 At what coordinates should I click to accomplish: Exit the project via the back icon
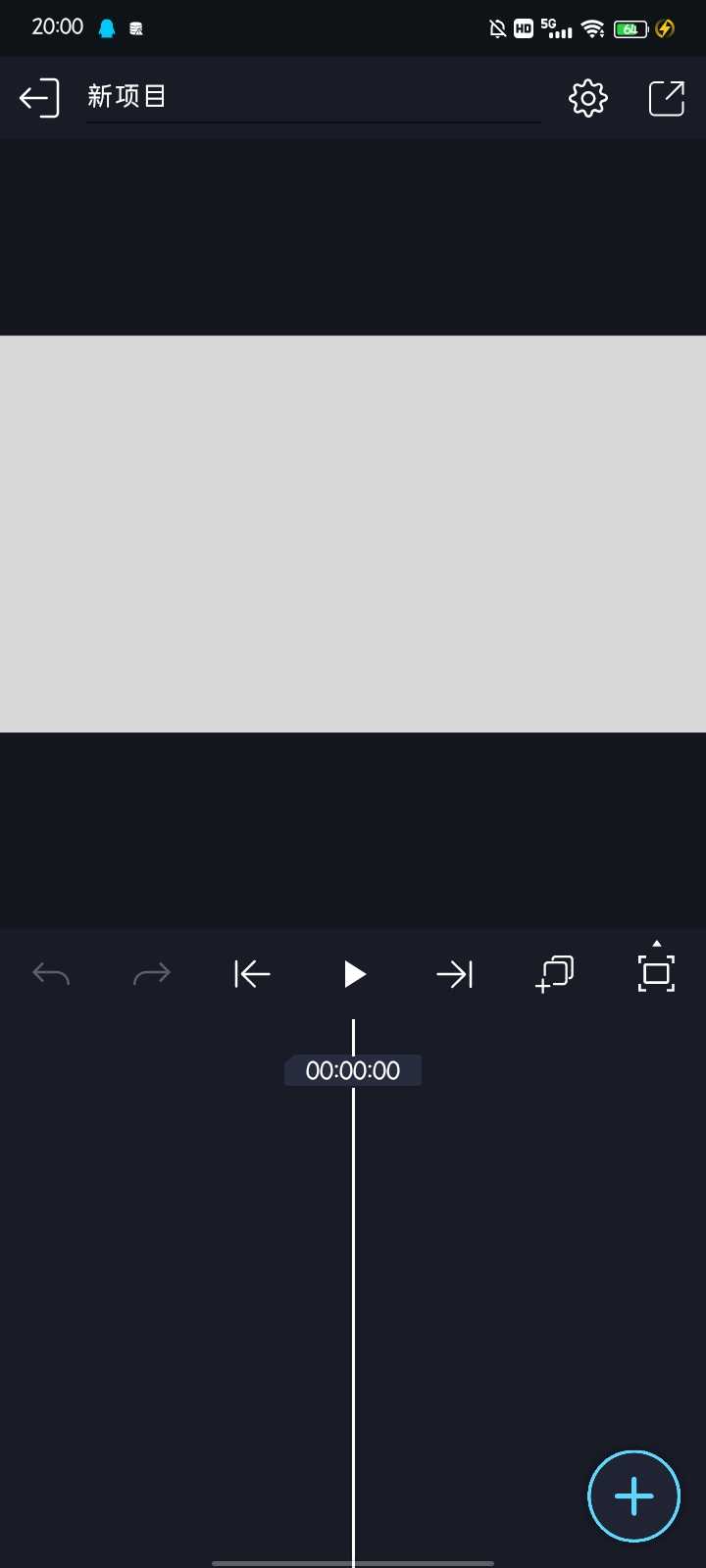pos(39,98)
